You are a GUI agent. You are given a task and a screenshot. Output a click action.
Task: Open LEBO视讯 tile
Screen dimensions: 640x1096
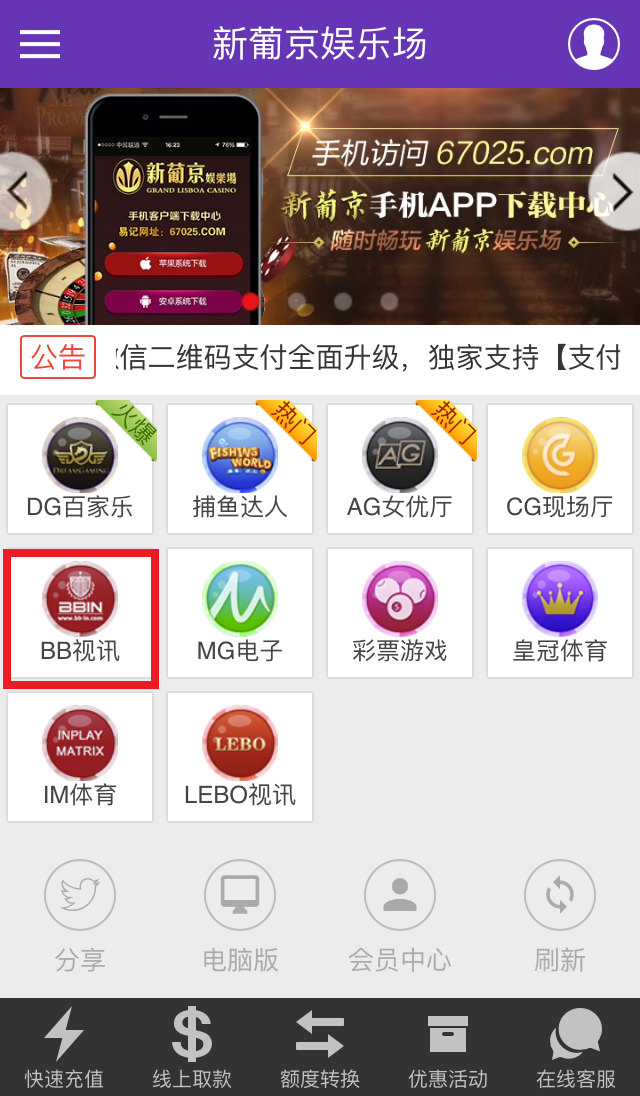240,757
